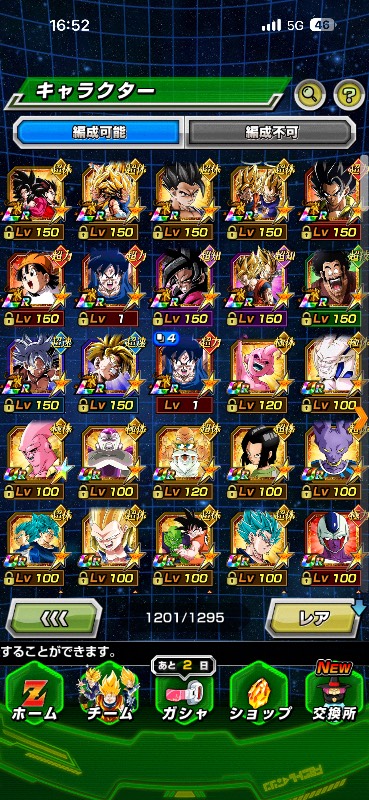
Task: Open the question mark help icon
Action: tap(349, 94)
